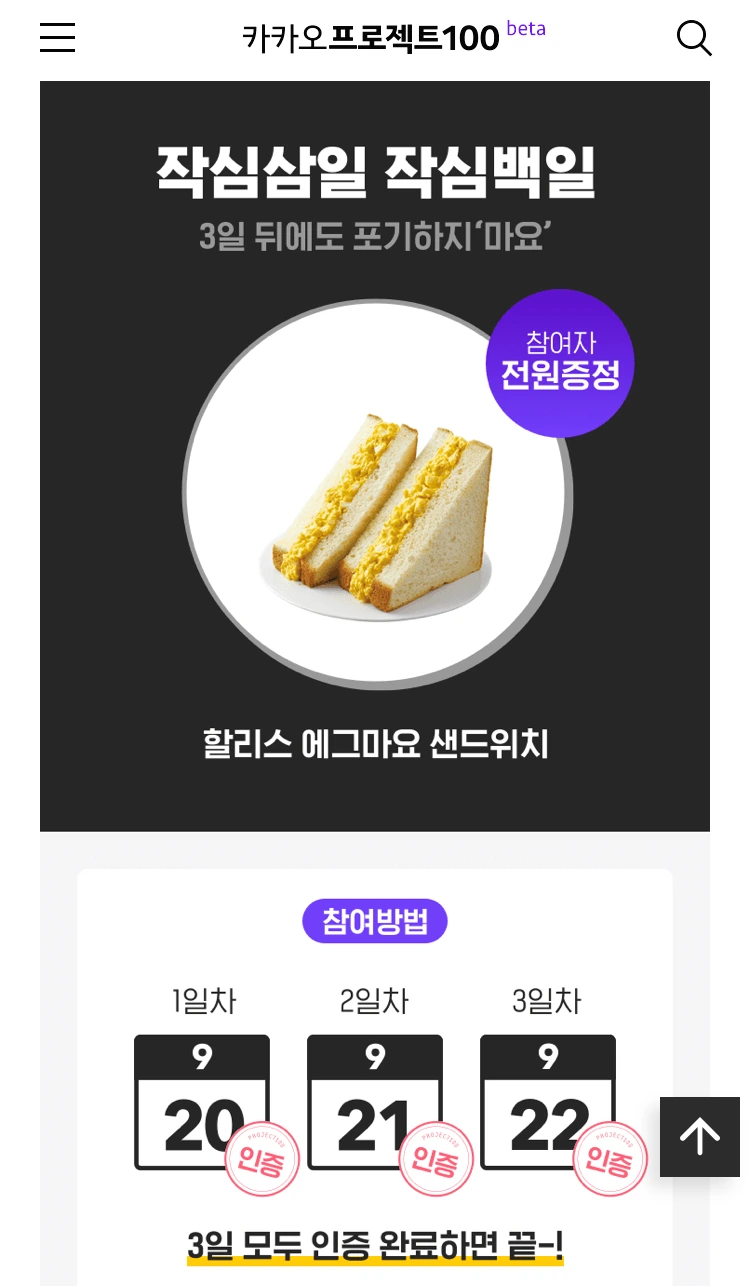Go to 카카오프로젝트100 home via title
750x1287 pixels.
tap(371, 38)
